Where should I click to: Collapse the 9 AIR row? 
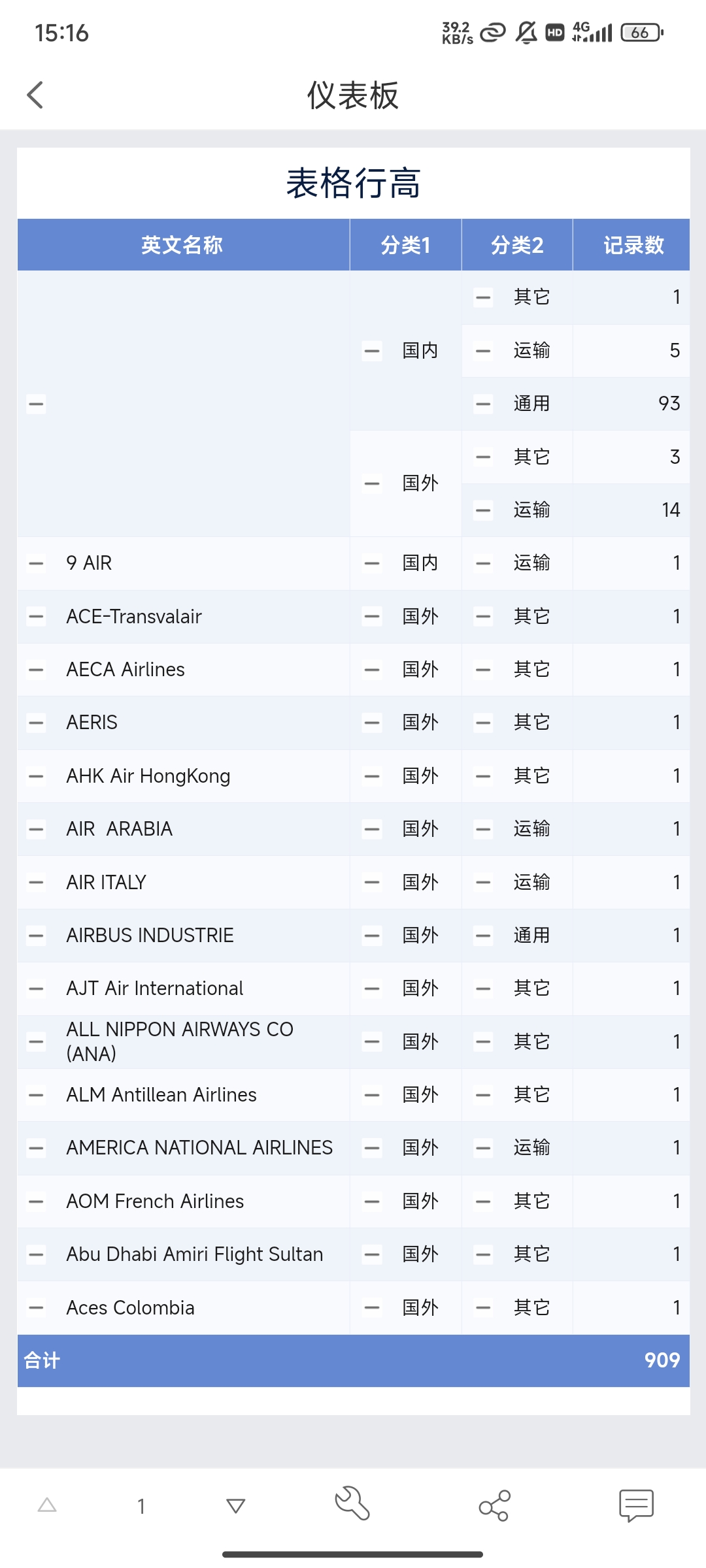(x=37, y=563)
